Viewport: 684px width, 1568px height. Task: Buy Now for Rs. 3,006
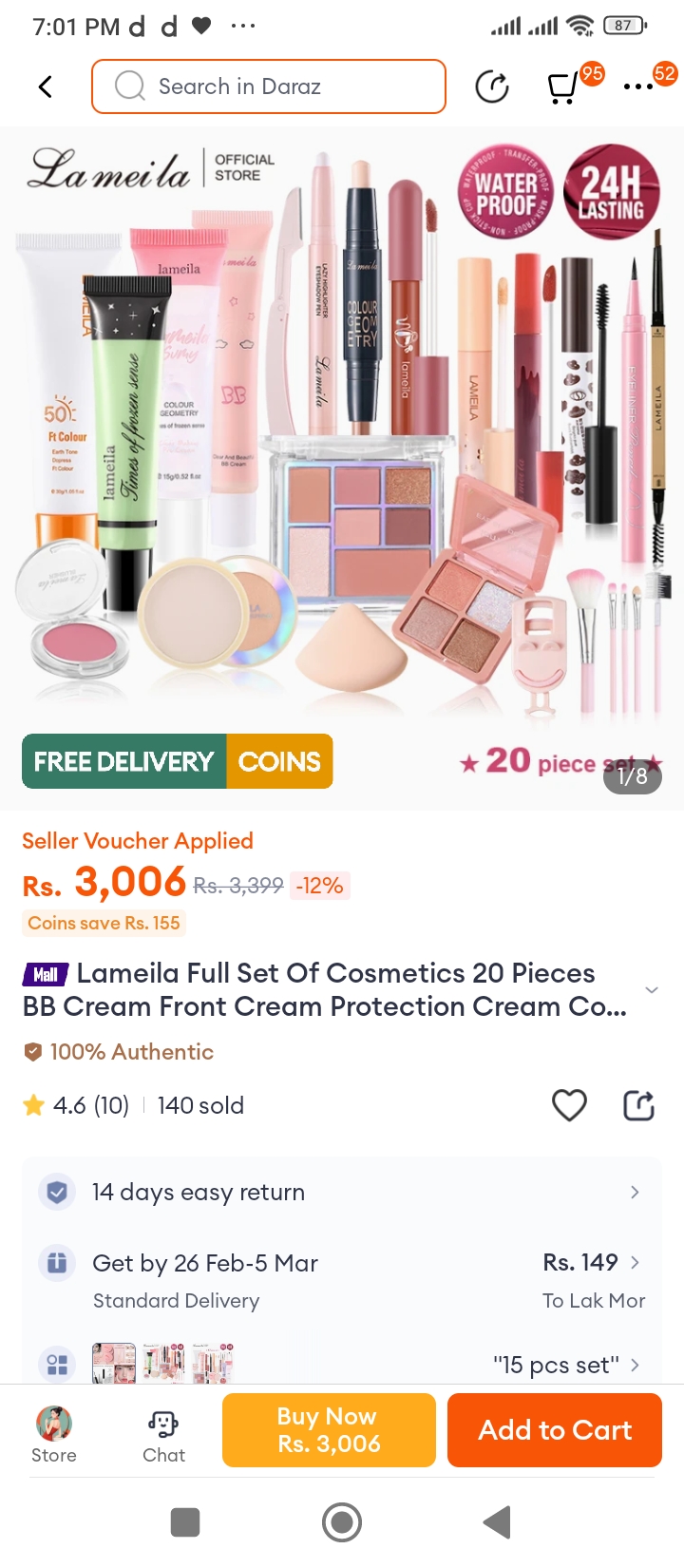coord(329,1430)
